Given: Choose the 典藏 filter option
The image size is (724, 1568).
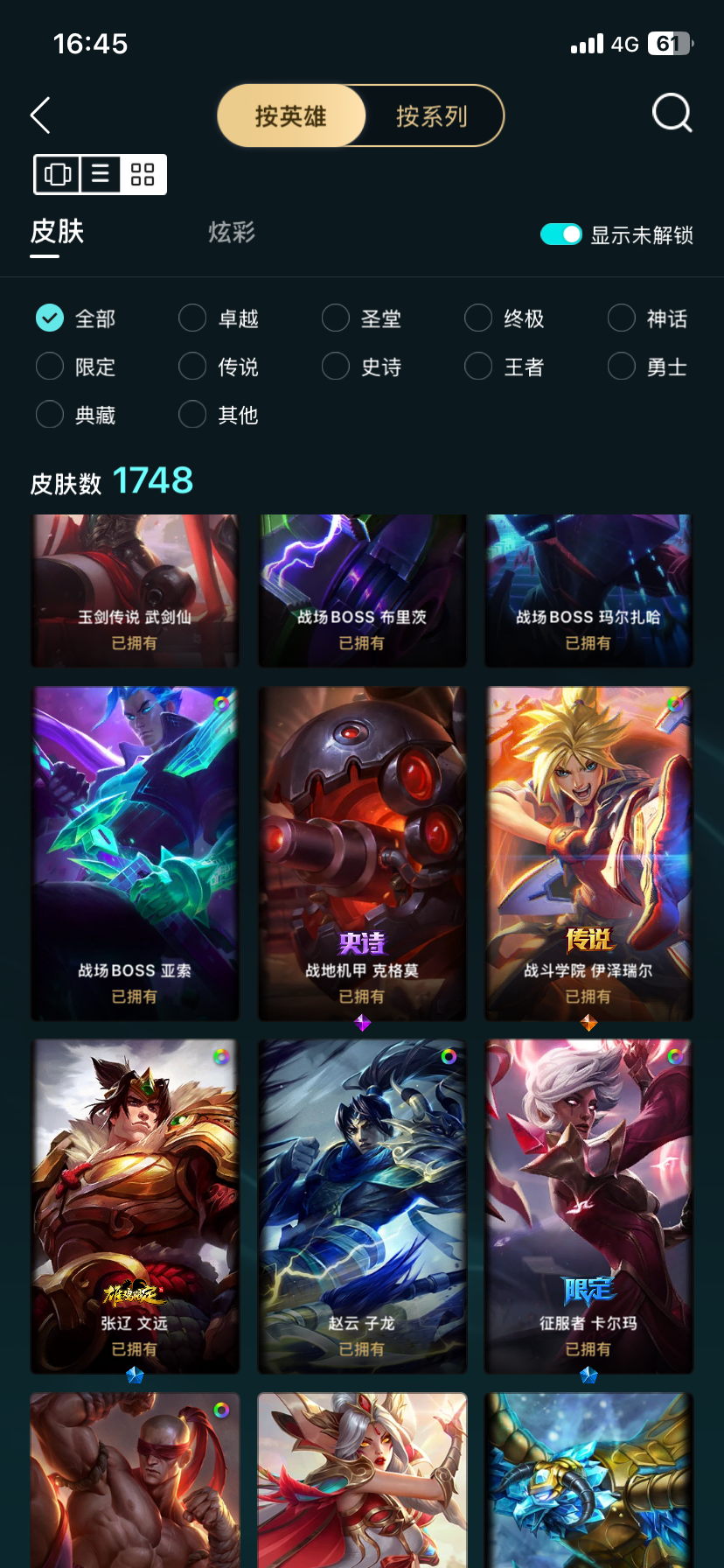Looking at the screenshot, I should pos(76,415).
